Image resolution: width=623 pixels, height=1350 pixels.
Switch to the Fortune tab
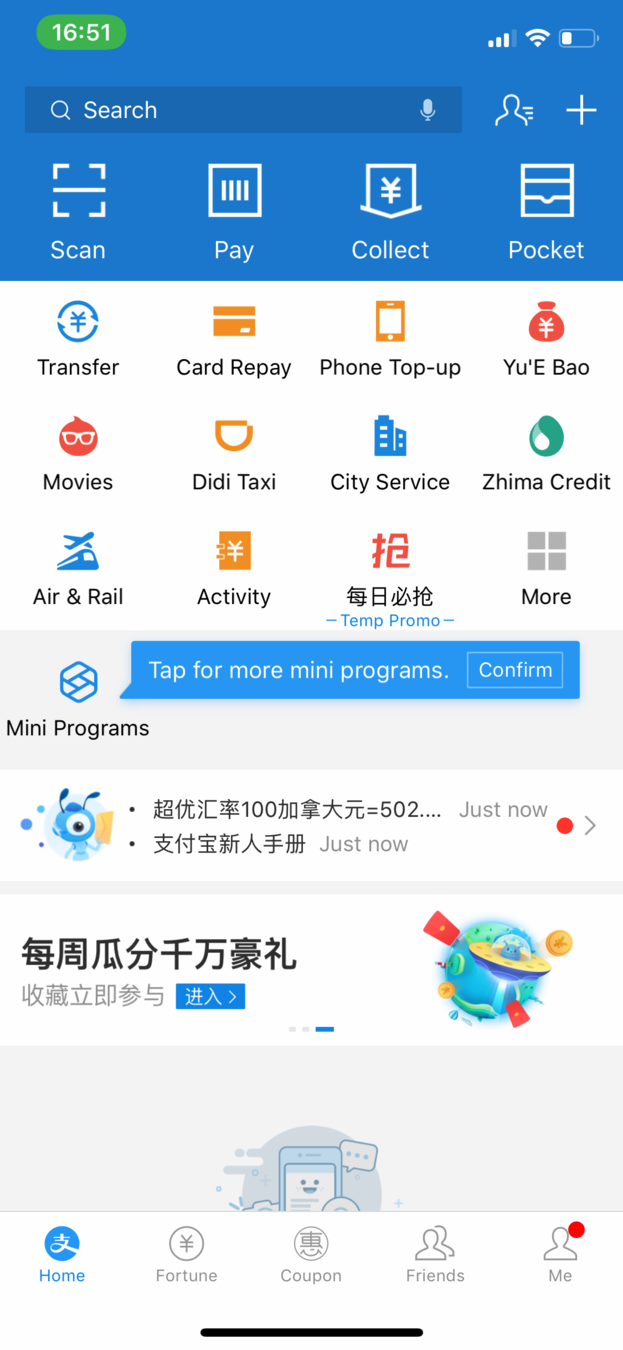[186, 1256]
